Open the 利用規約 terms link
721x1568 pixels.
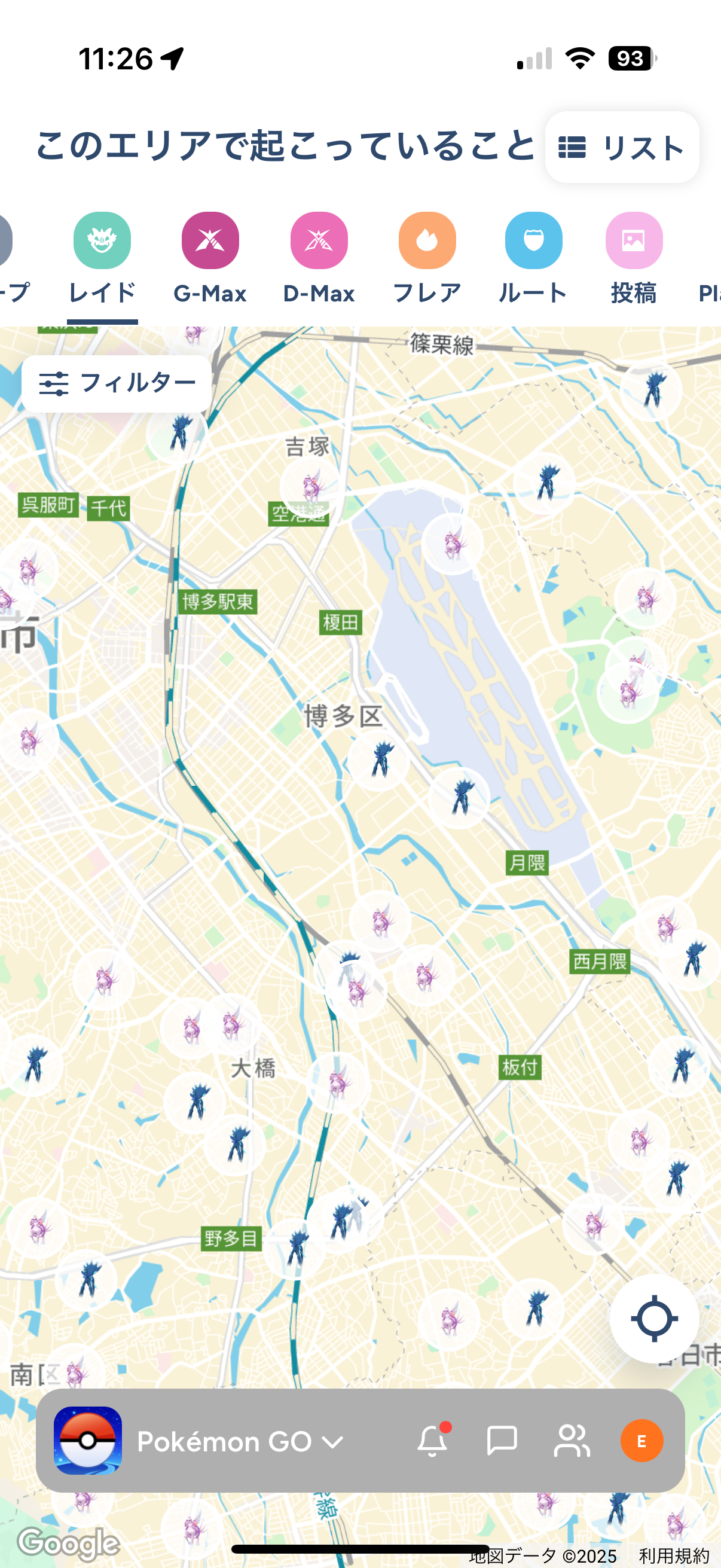pyautogui.click(x=674, y=1556)
